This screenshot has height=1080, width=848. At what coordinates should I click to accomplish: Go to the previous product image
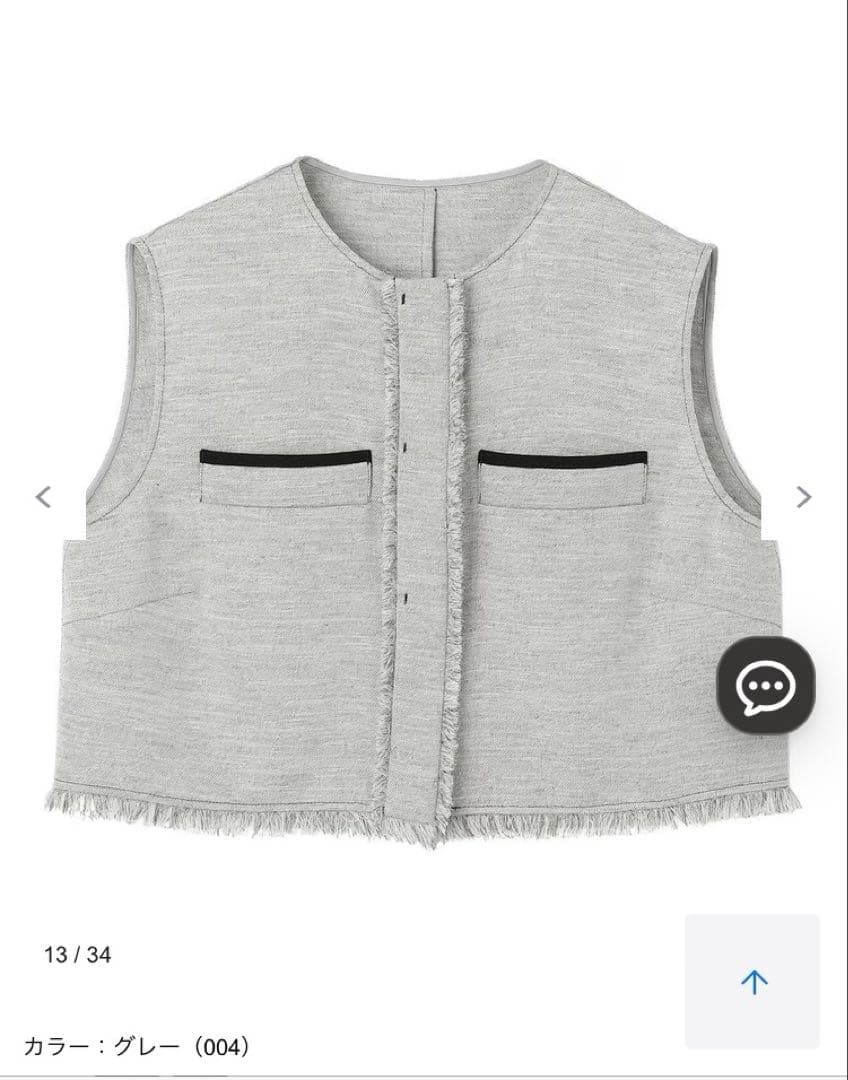43,497
